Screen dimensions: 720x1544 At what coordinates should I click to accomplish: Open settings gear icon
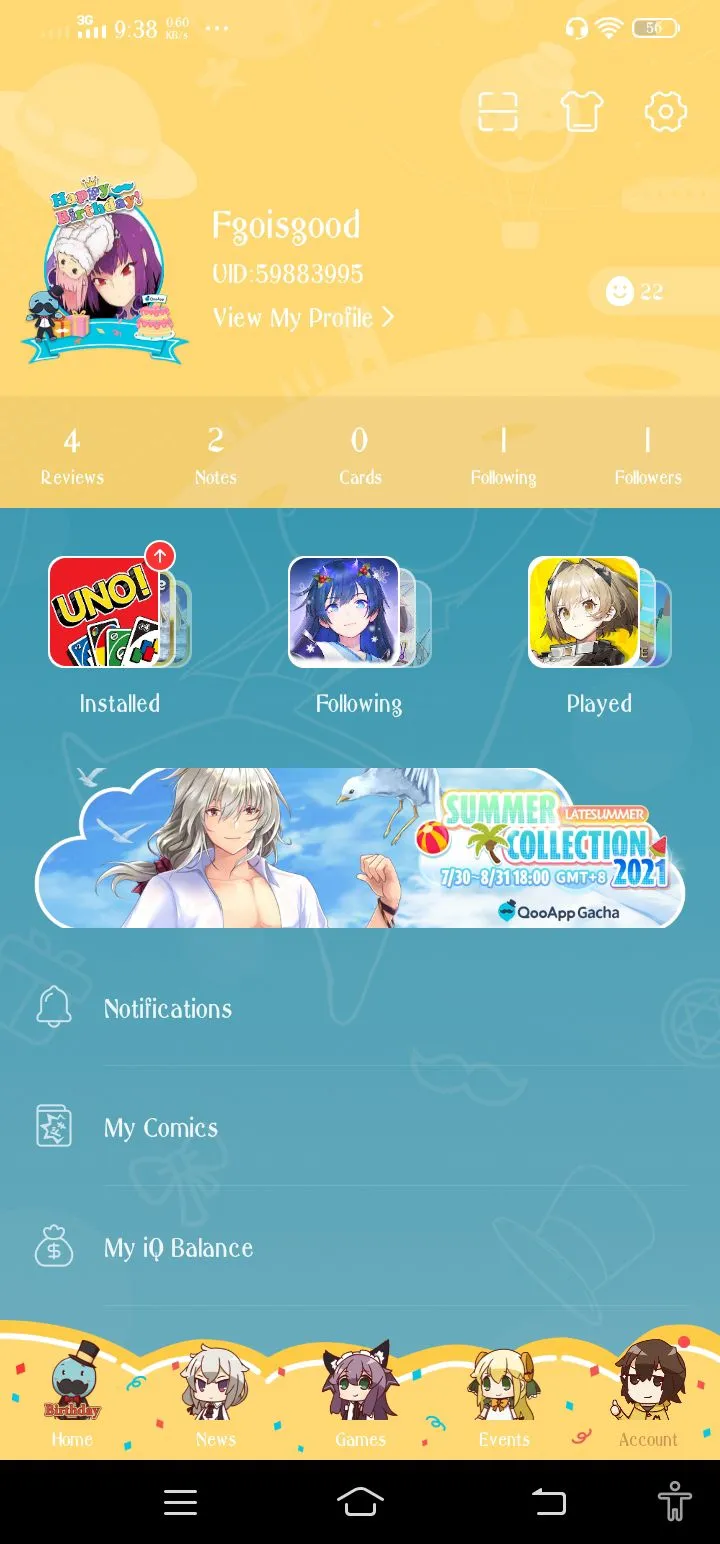[x=665, y=111]
